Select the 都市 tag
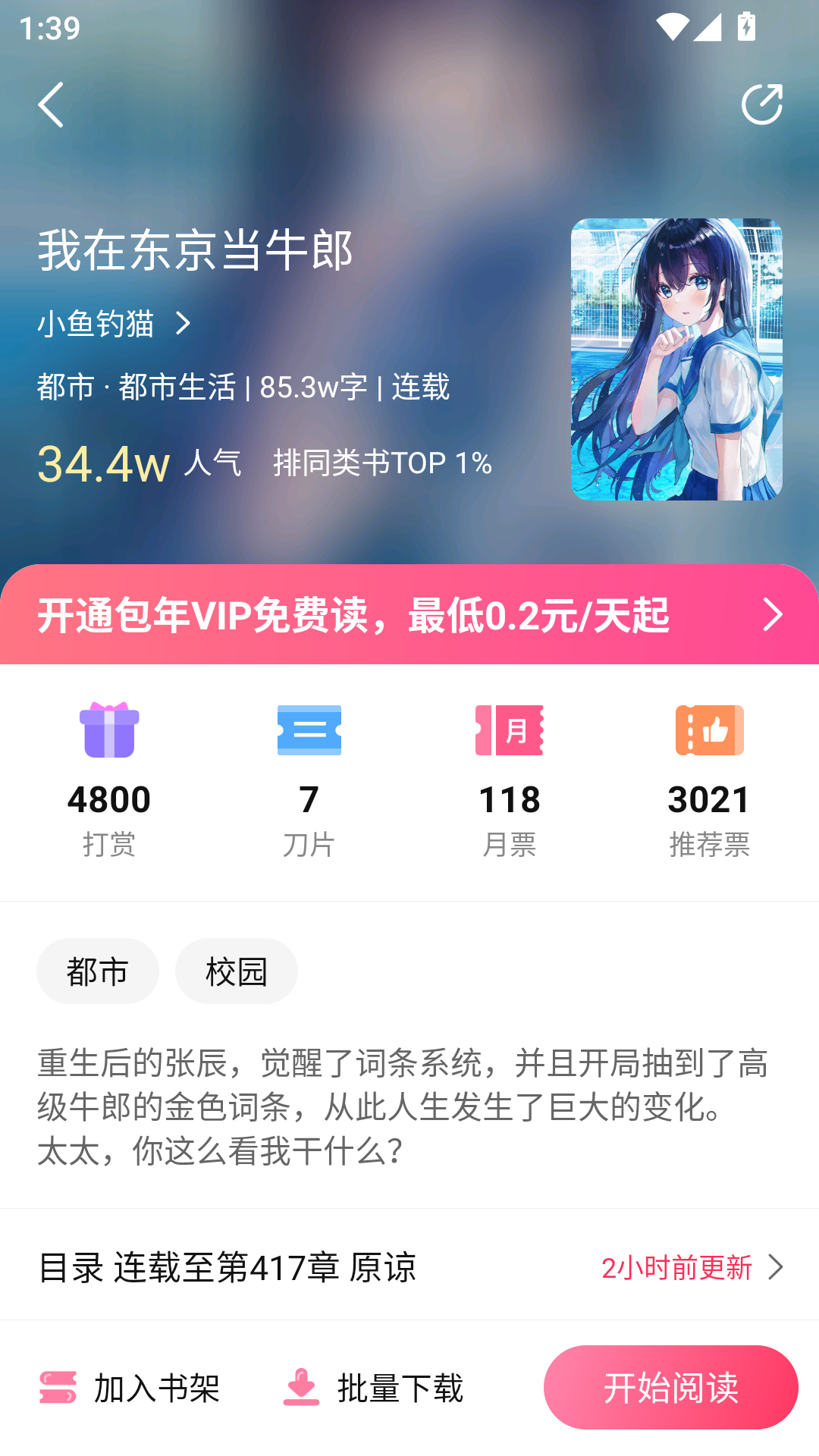The height and width of the screenshot is (1456, 819). point(97,971)
